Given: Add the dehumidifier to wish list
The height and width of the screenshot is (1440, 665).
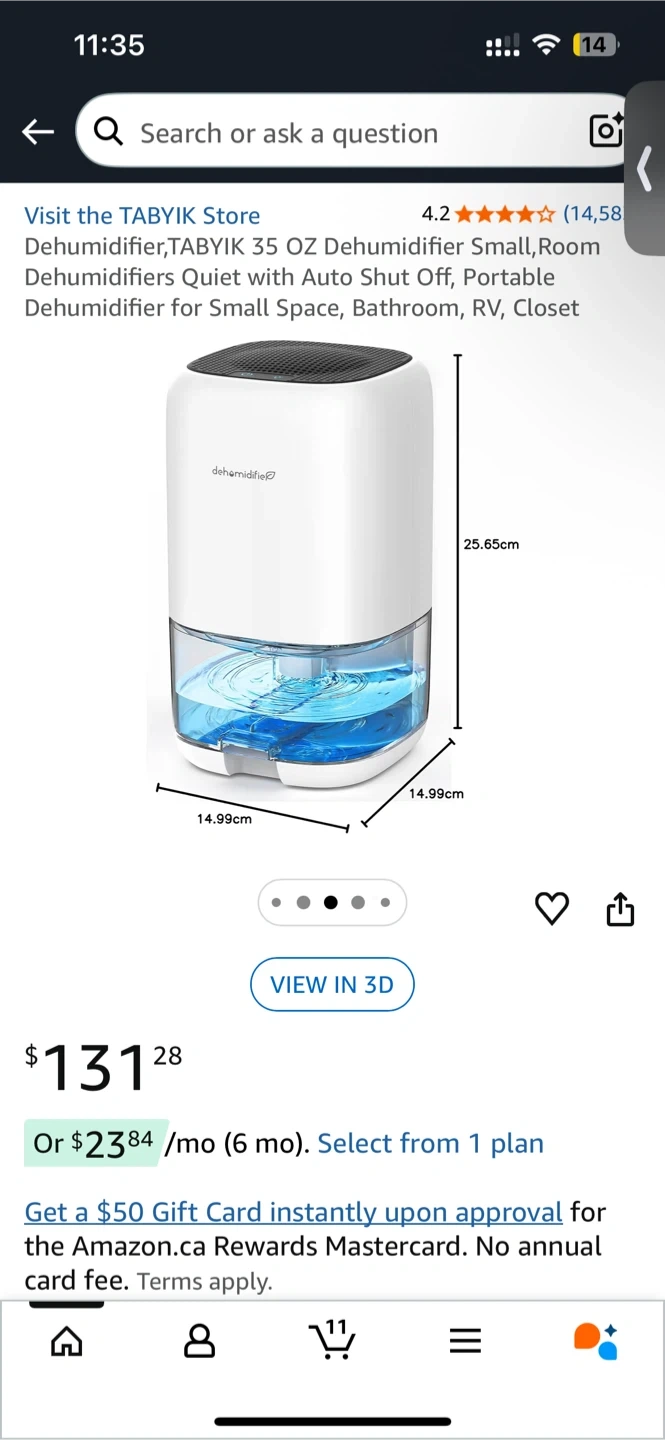Looking at the screenshot, I should click(x=552, y=908).
